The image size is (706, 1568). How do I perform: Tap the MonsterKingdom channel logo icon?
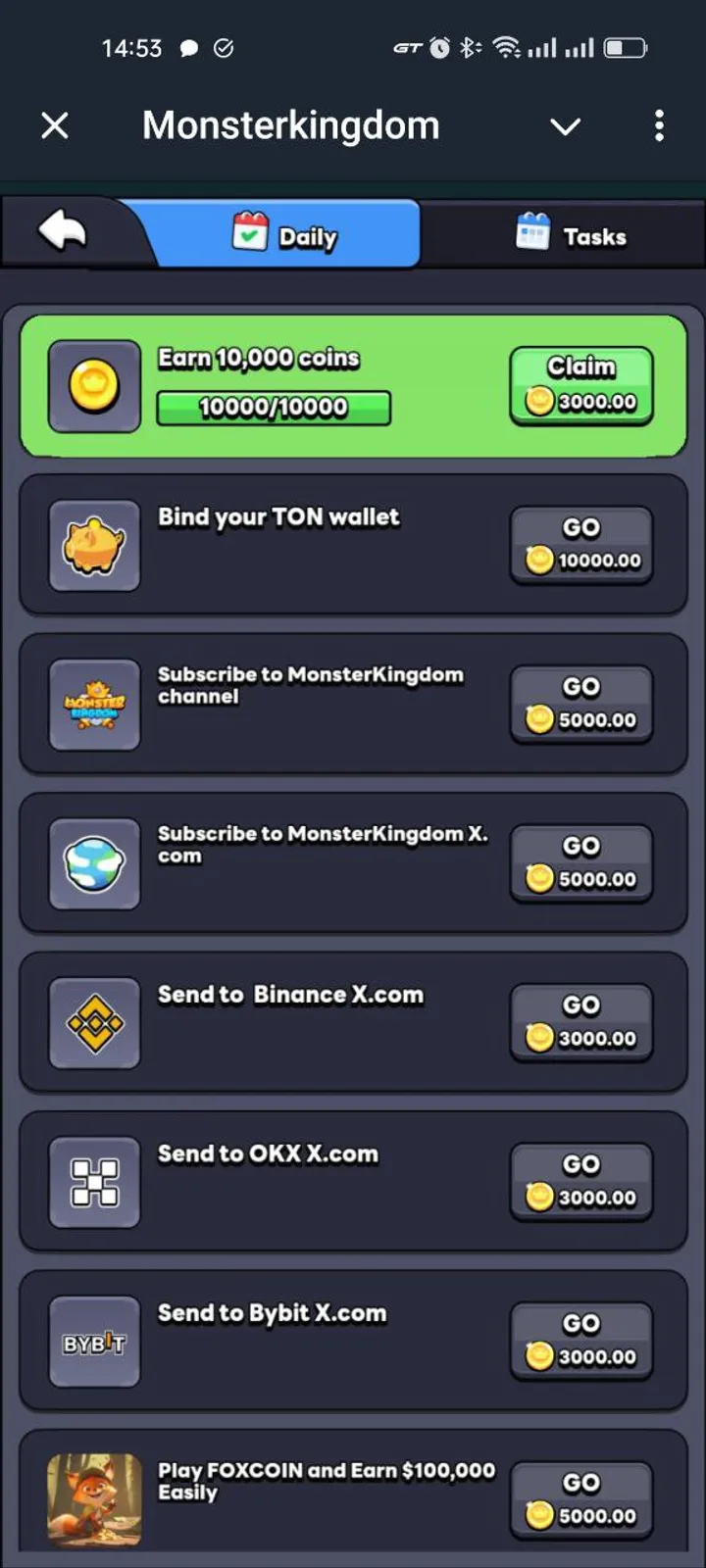(94, 705)
